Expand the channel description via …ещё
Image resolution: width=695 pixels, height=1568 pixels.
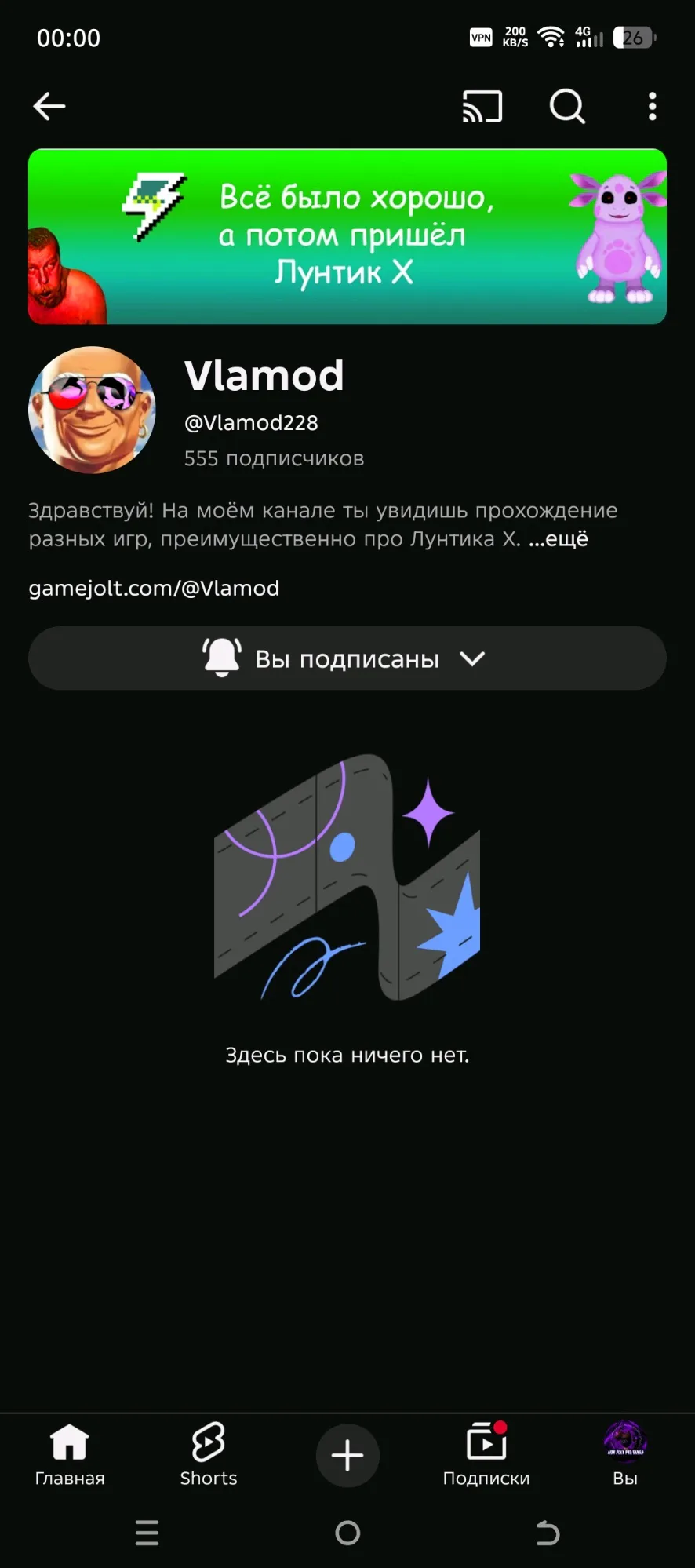click(x=559, y=539)
